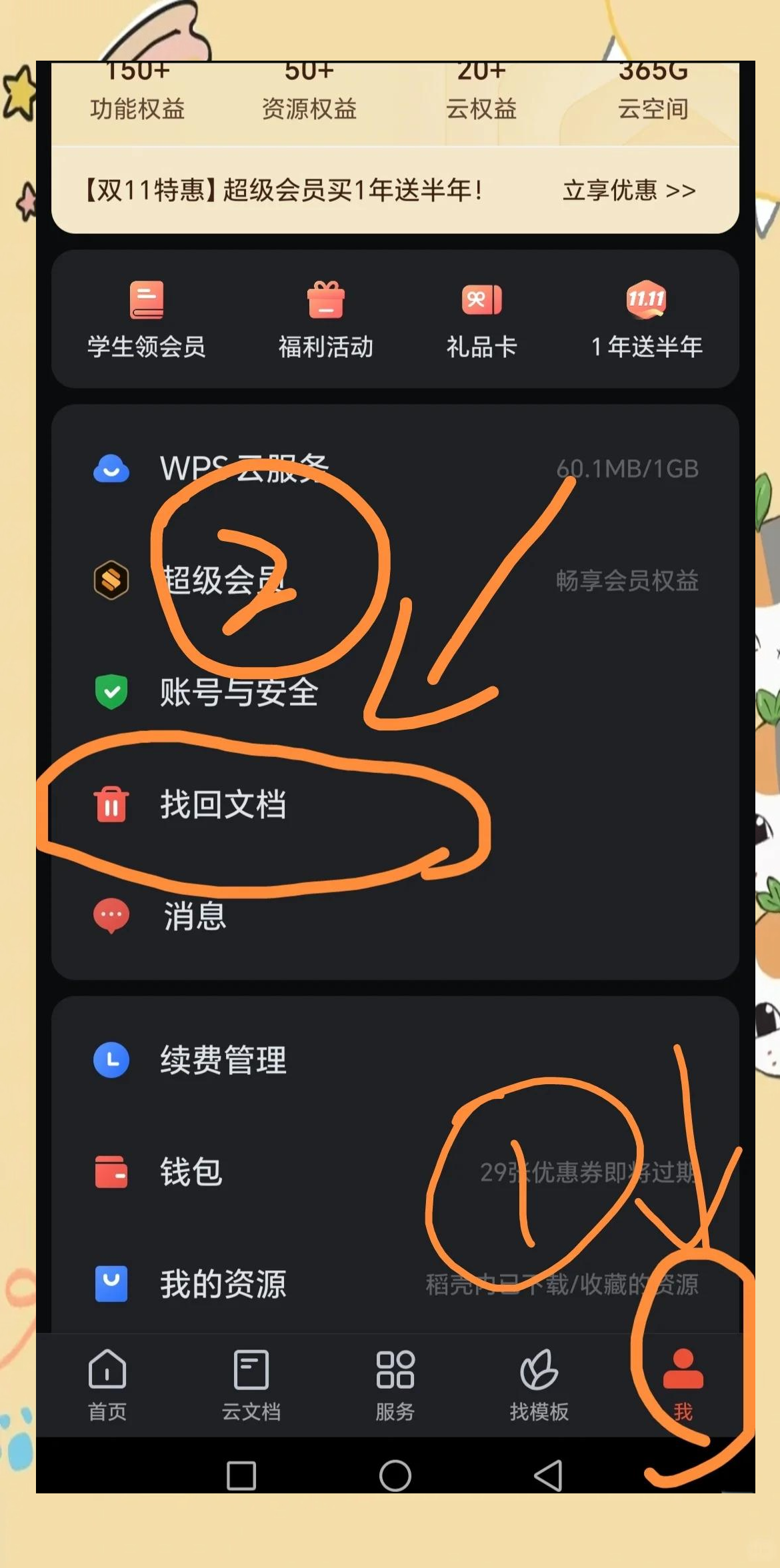Tap the system home button
The image size is (780, 1568).
[x=395, y=1475]
